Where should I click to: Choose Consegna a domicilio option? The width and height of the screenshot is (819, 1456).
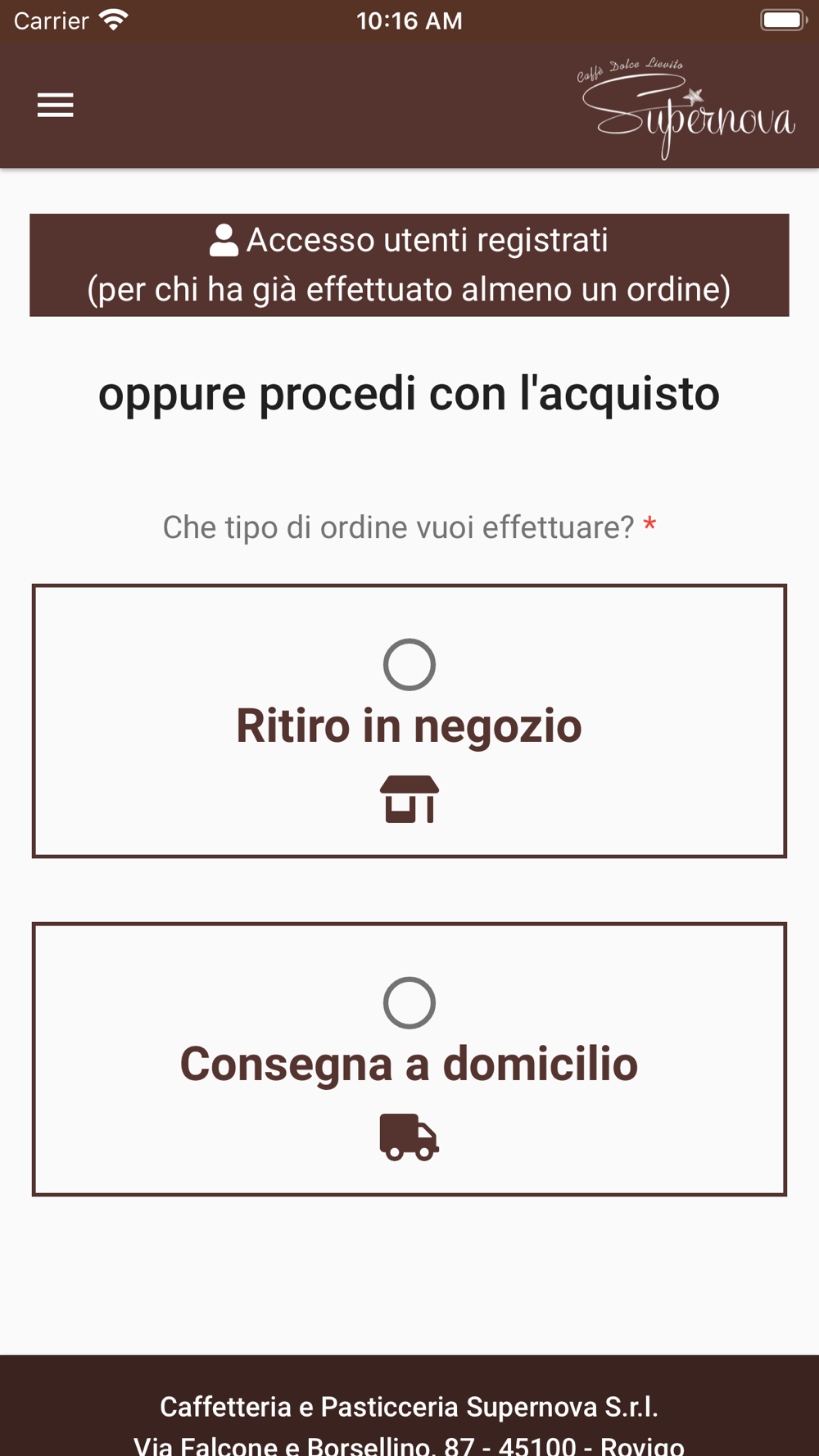(409, 1060)
